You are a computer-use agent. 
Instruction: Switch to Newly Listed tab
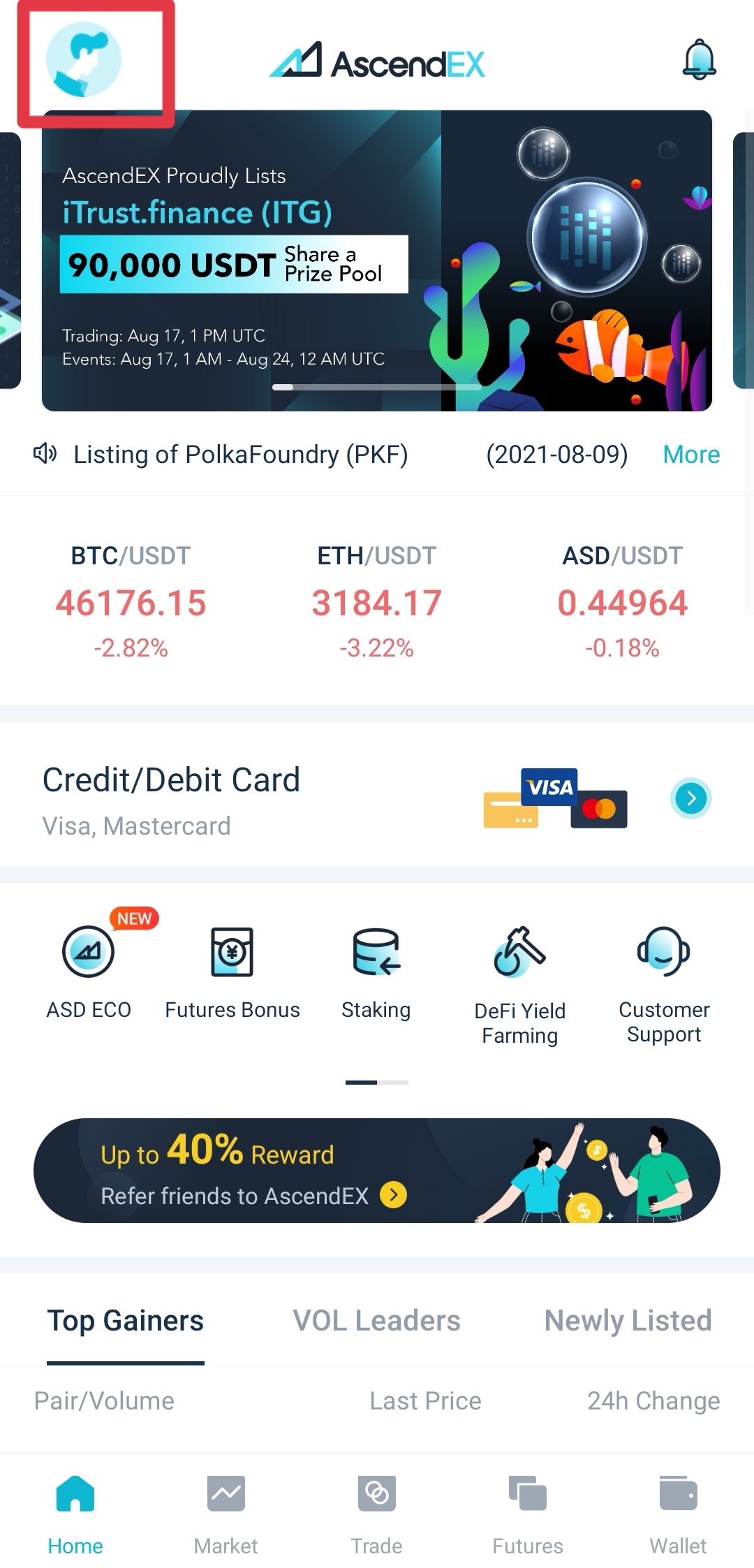point(628,1321)
